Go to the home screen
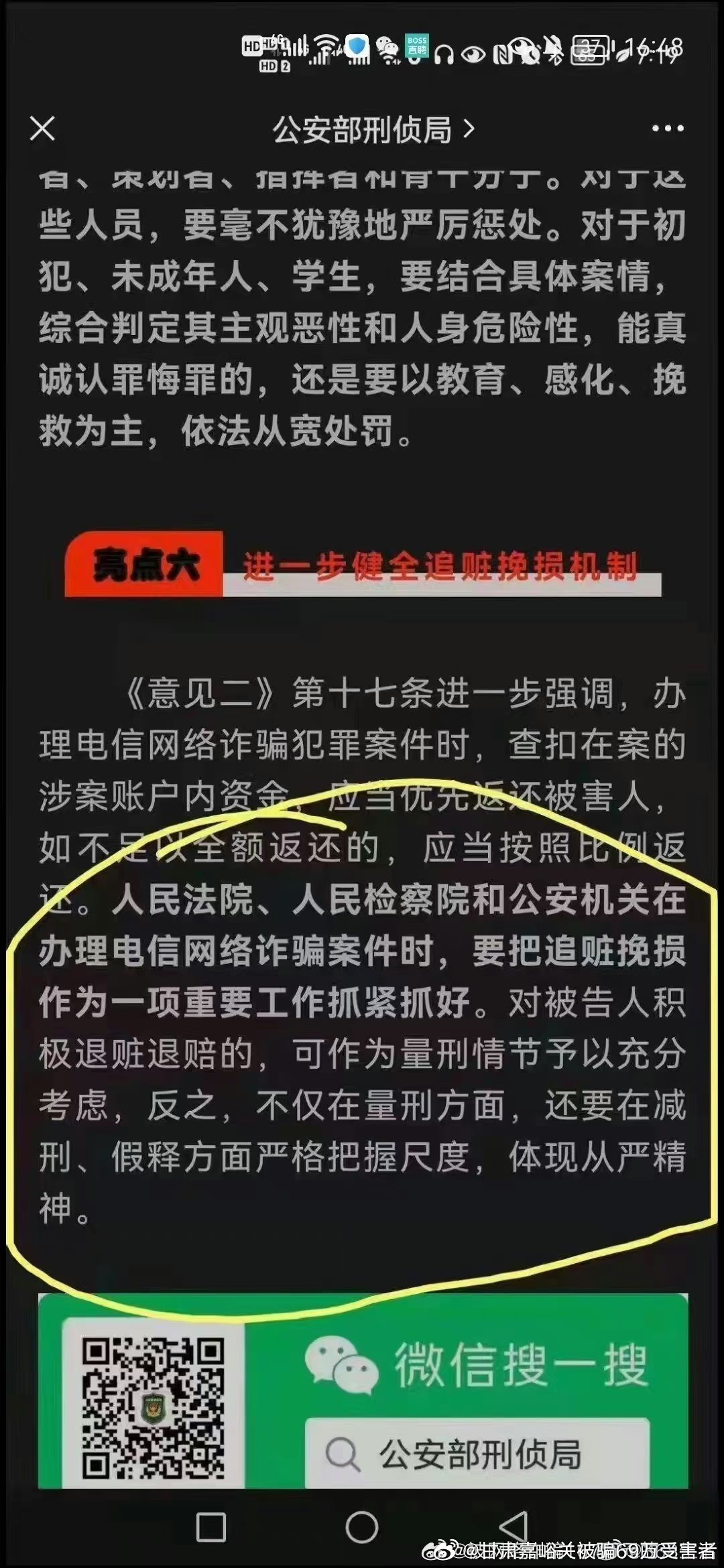 [x=362, y=1528]
